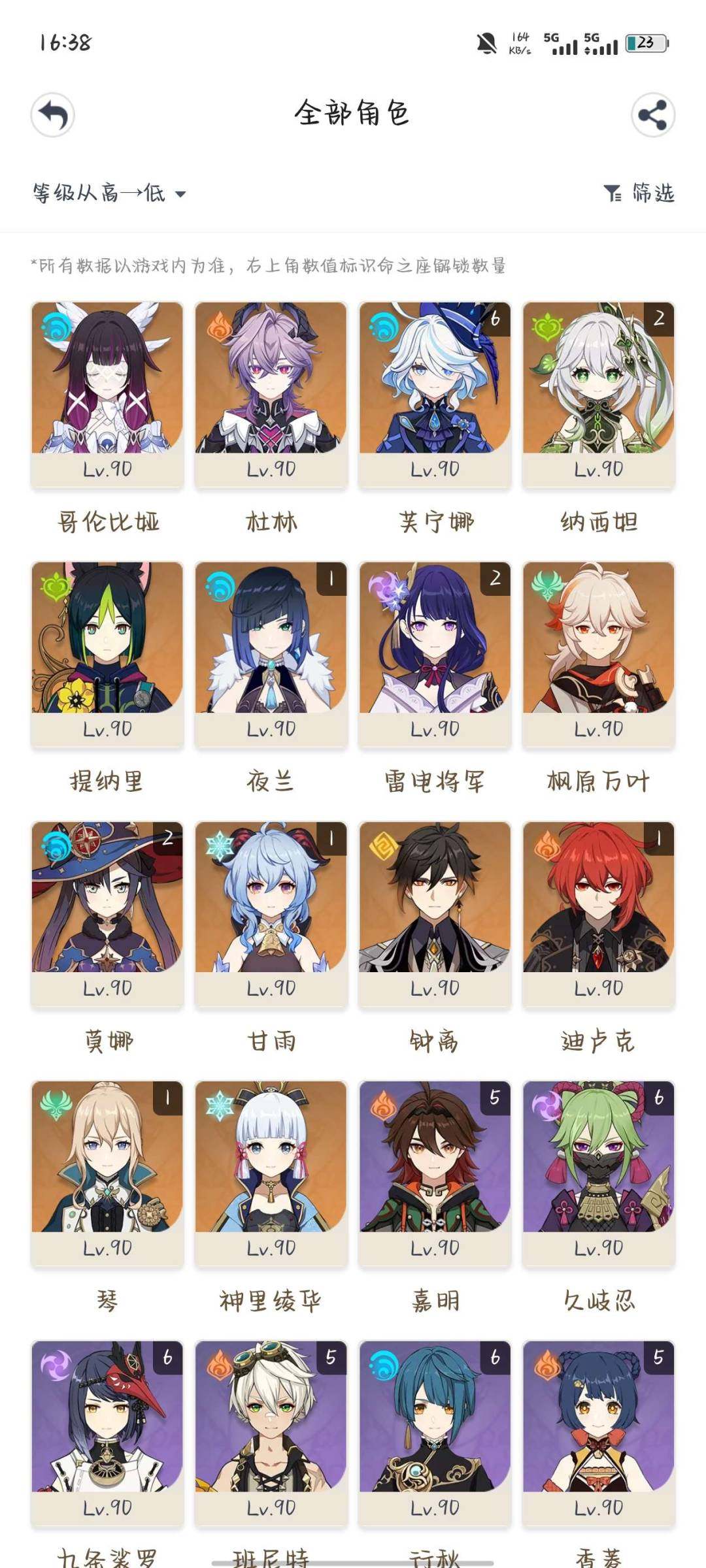Open the 嘉明 character card
The width and height of the screenshot is (706, 1568).
[435, 1172]
